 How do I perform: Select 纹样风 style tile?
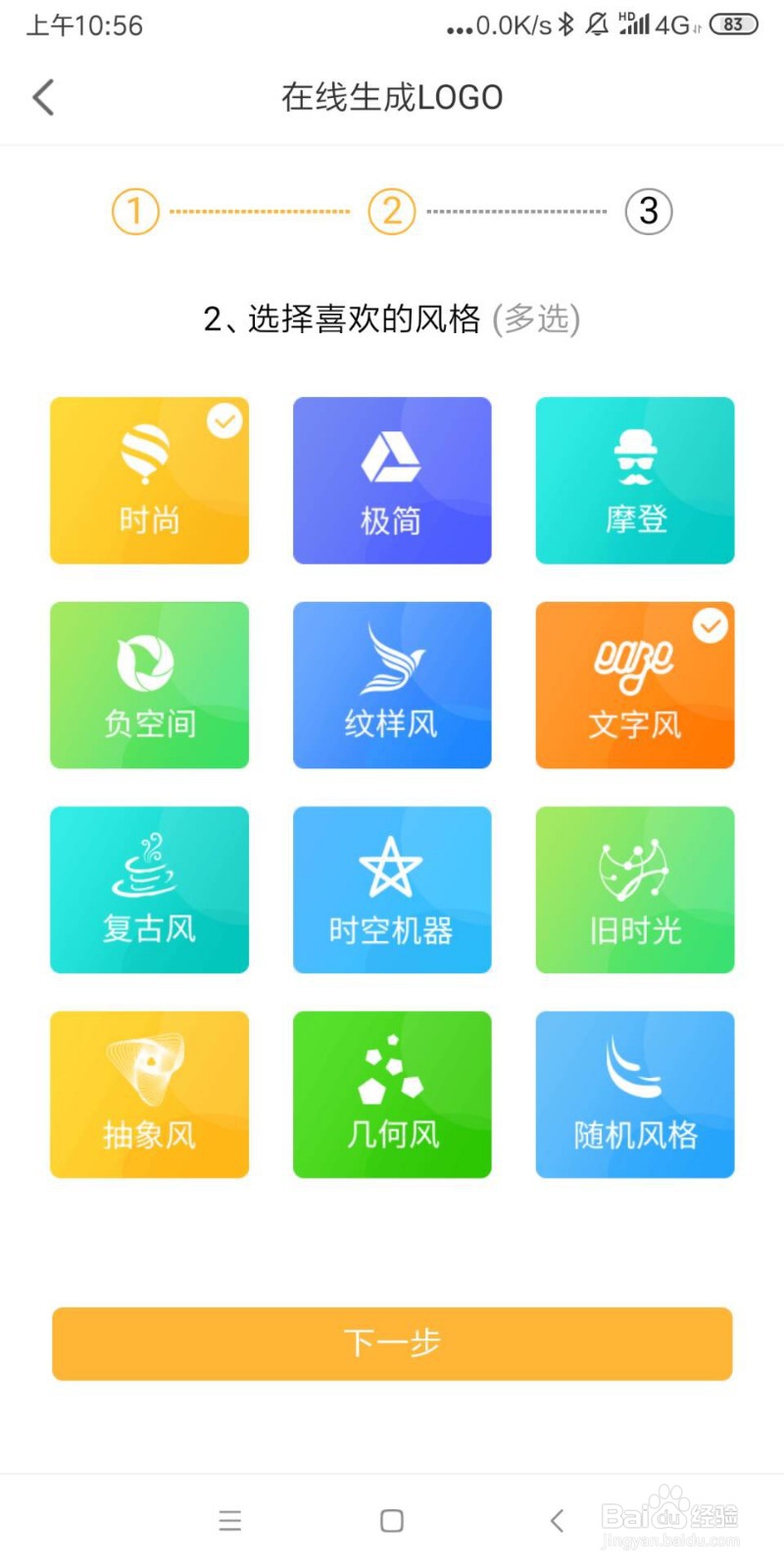click(x=392, y=685)
